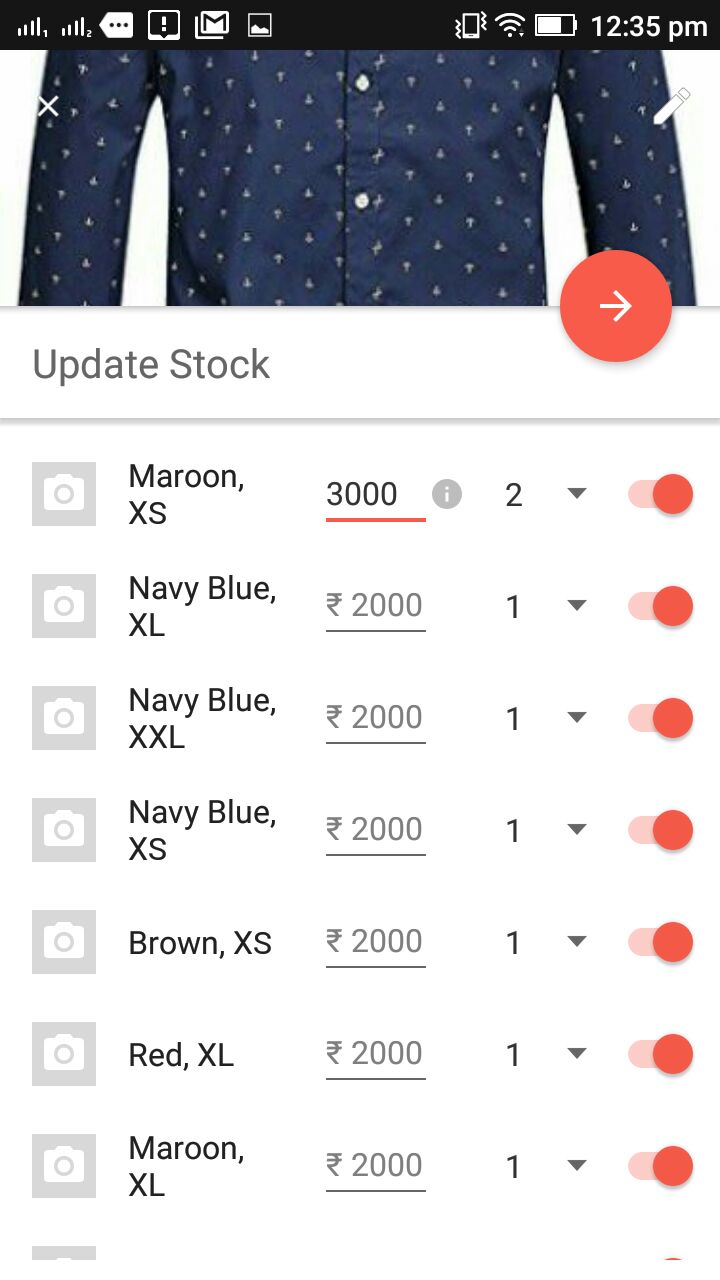Add a photo for Brown, XS
The image size is (720, 1280).
coord(64,942)
